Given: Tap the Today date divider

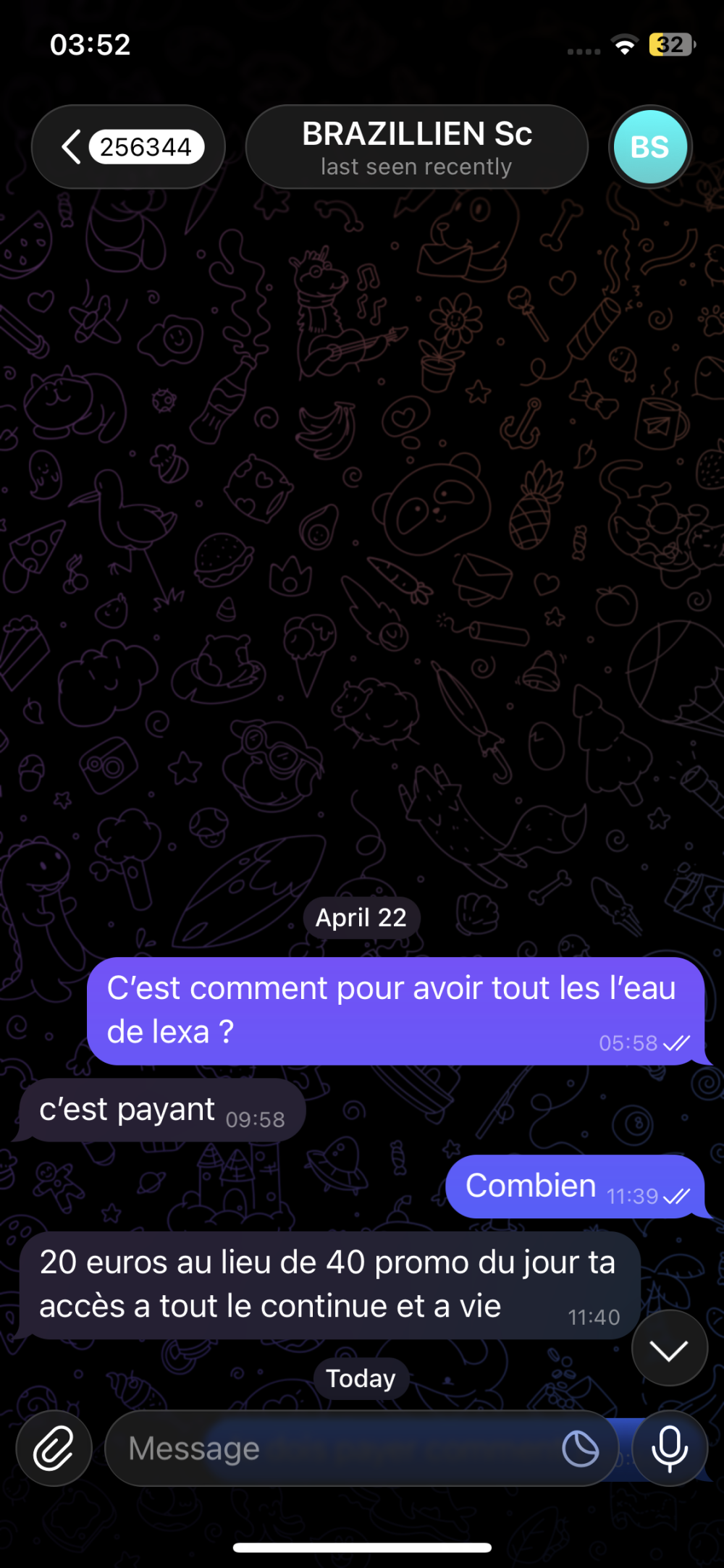Looking at the screenshot, I should [x=361, y=1378].
